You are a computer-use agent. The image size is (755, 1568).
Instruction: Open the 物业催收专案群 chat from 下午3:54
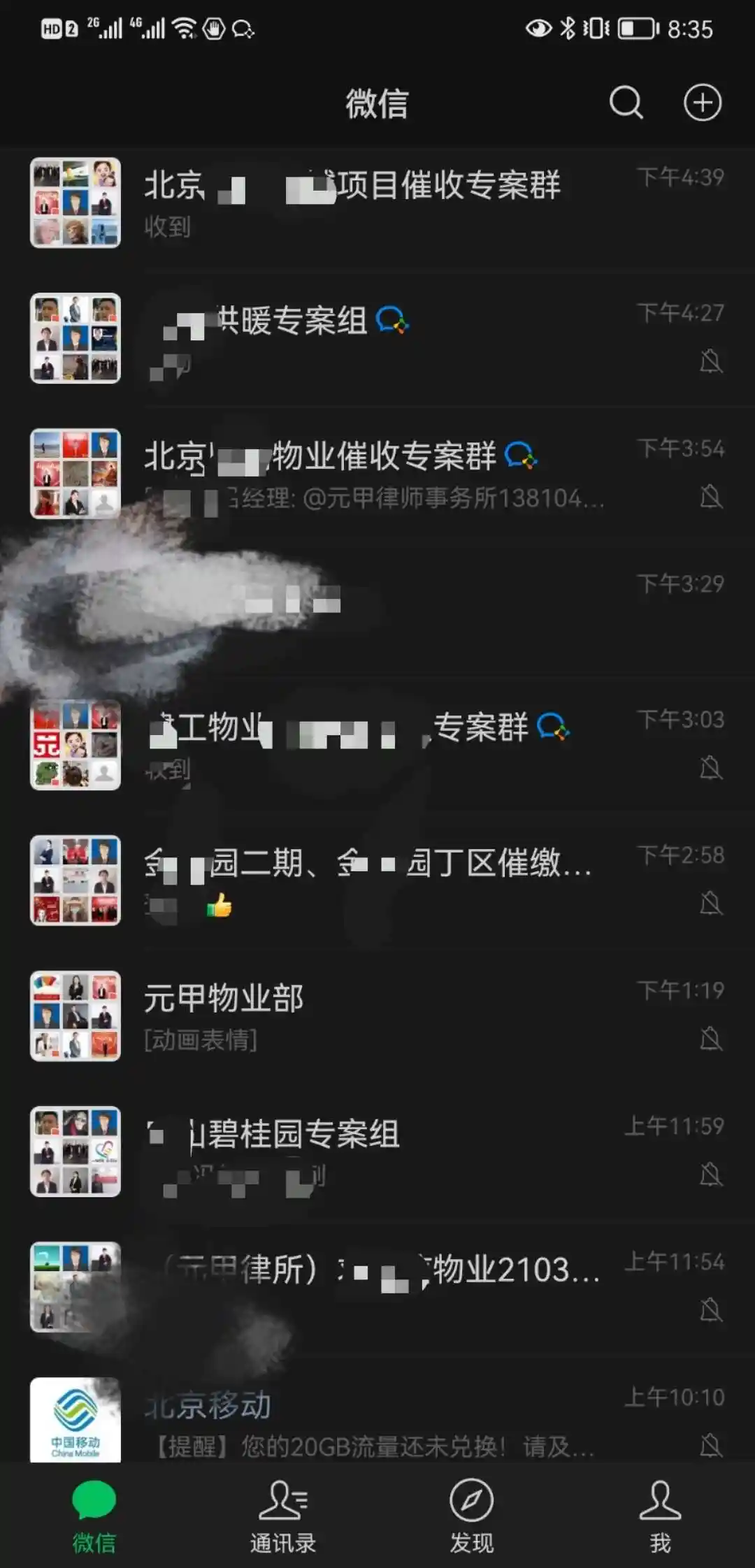pyautogui.click(x=377, y=474)
